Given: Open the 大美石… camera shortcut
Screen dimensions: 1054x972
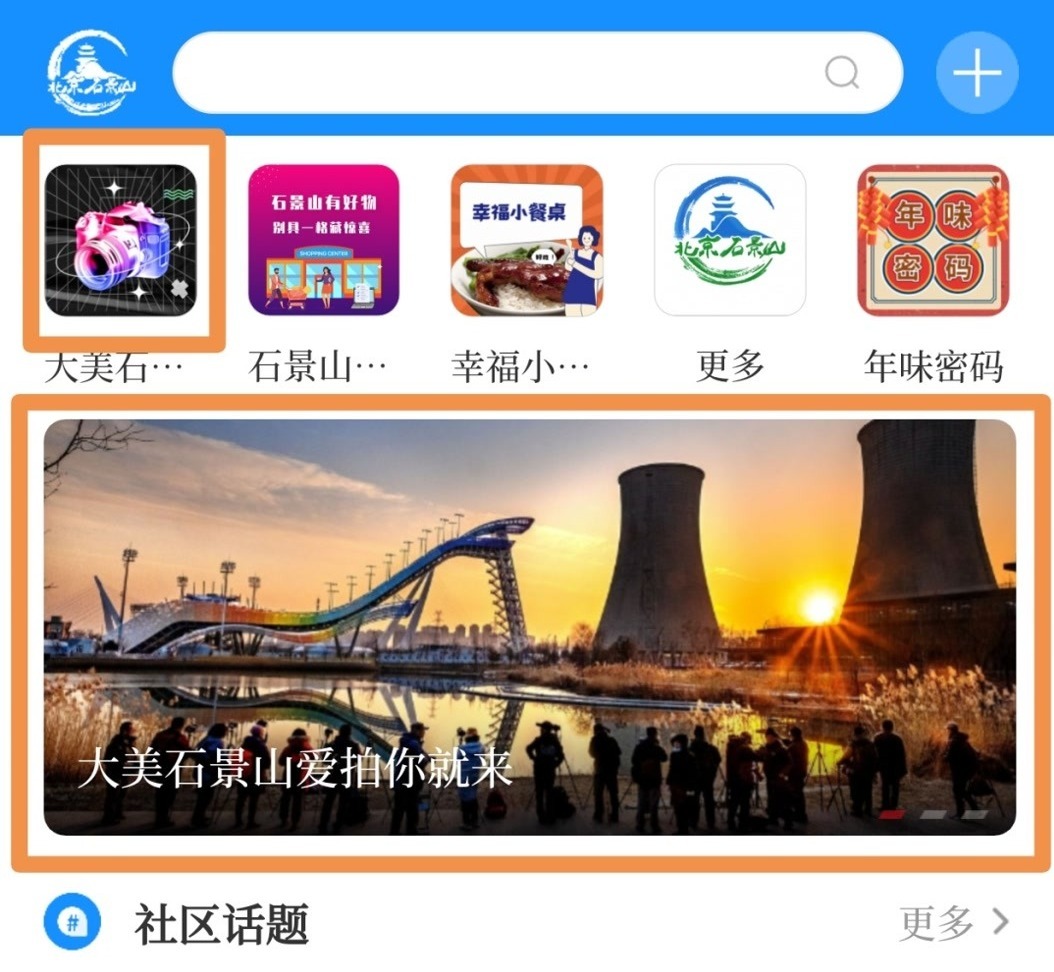Looking at the screenshot, I should pyautogui.click(x=121, y=240).
